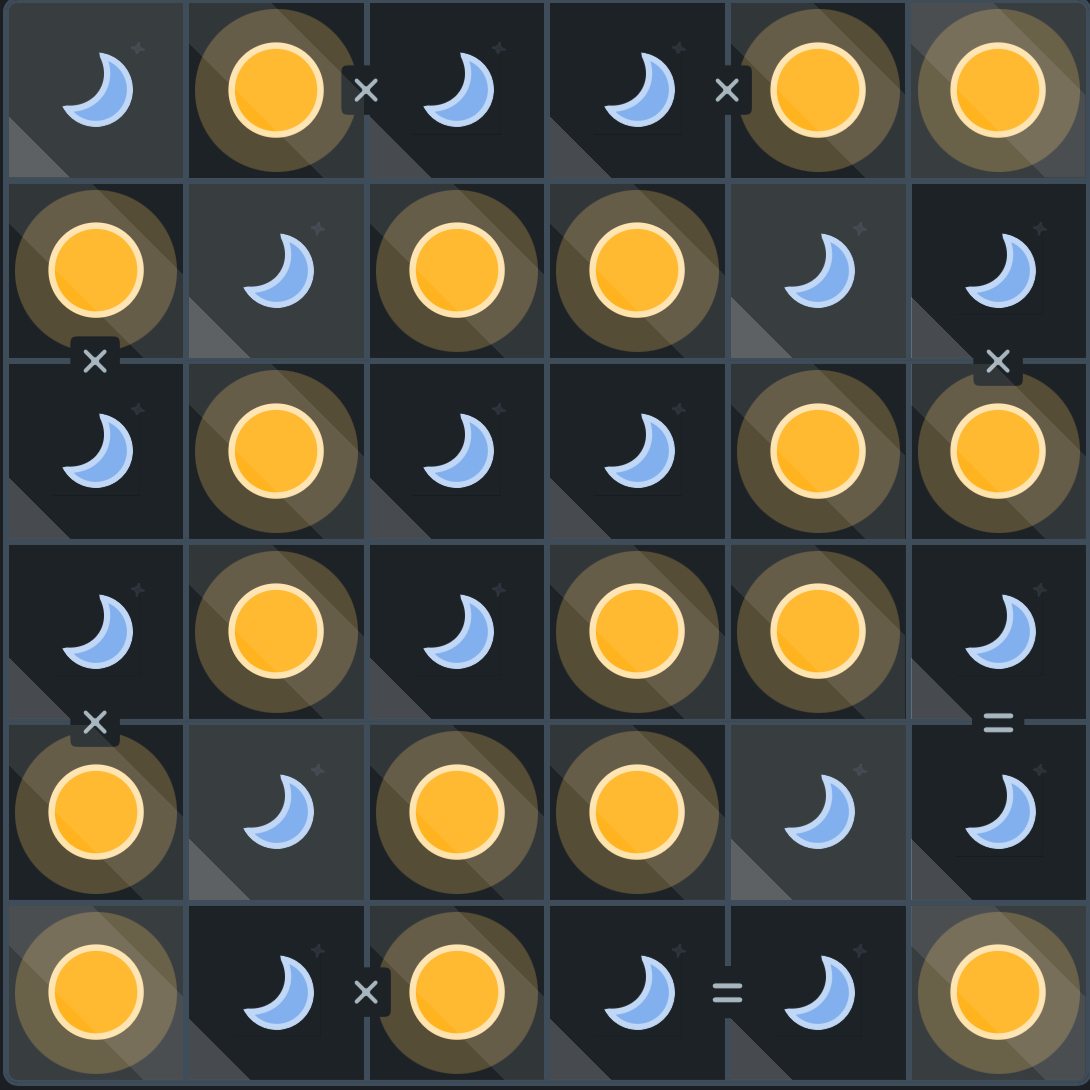Toggle the sun in row 3, column 2
This screenshot has width=1090, height=1090.
(276, 451)
